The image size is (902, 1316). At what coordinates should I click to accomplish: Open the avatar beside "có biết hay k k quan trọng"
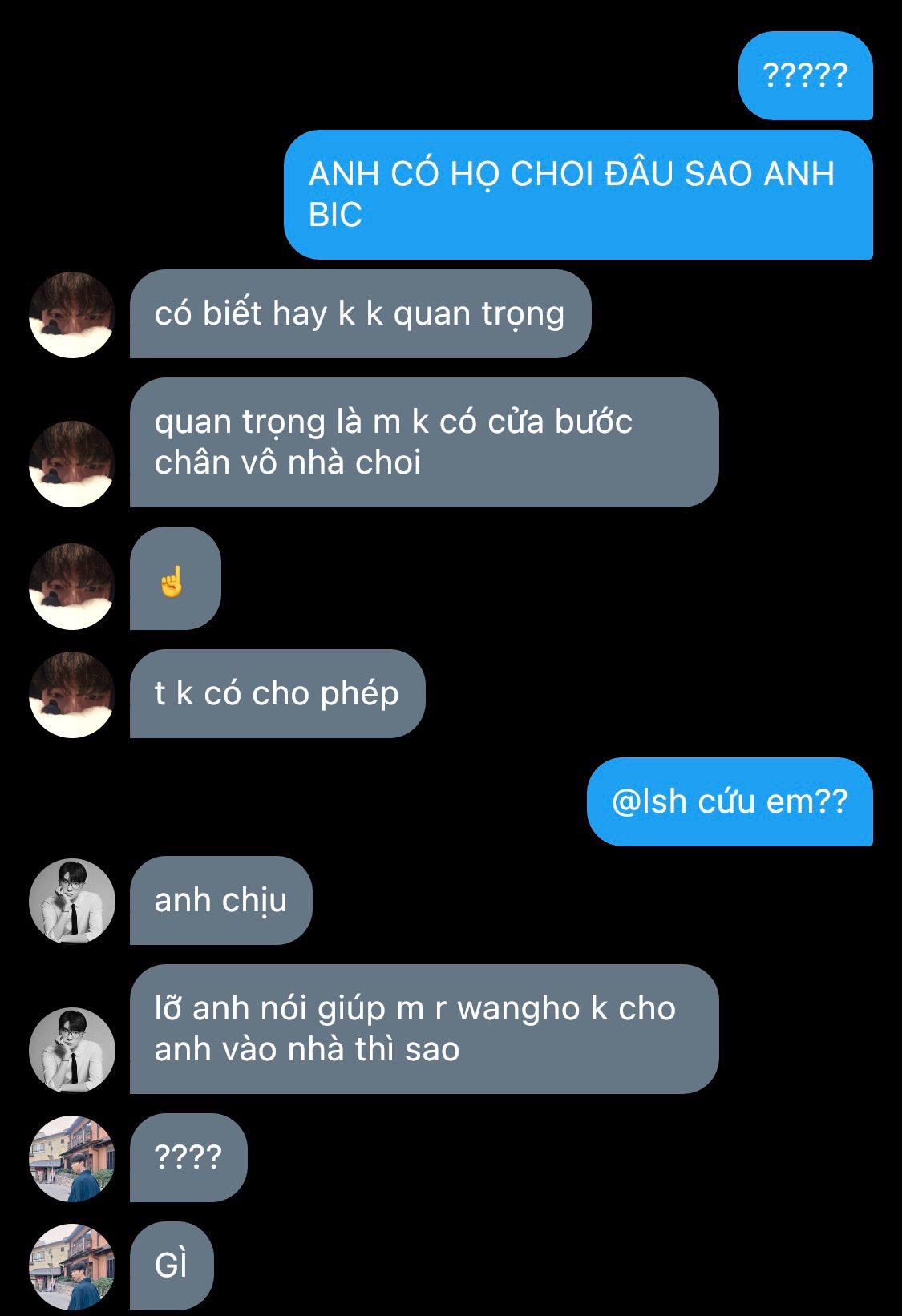(x=72, y=315)
